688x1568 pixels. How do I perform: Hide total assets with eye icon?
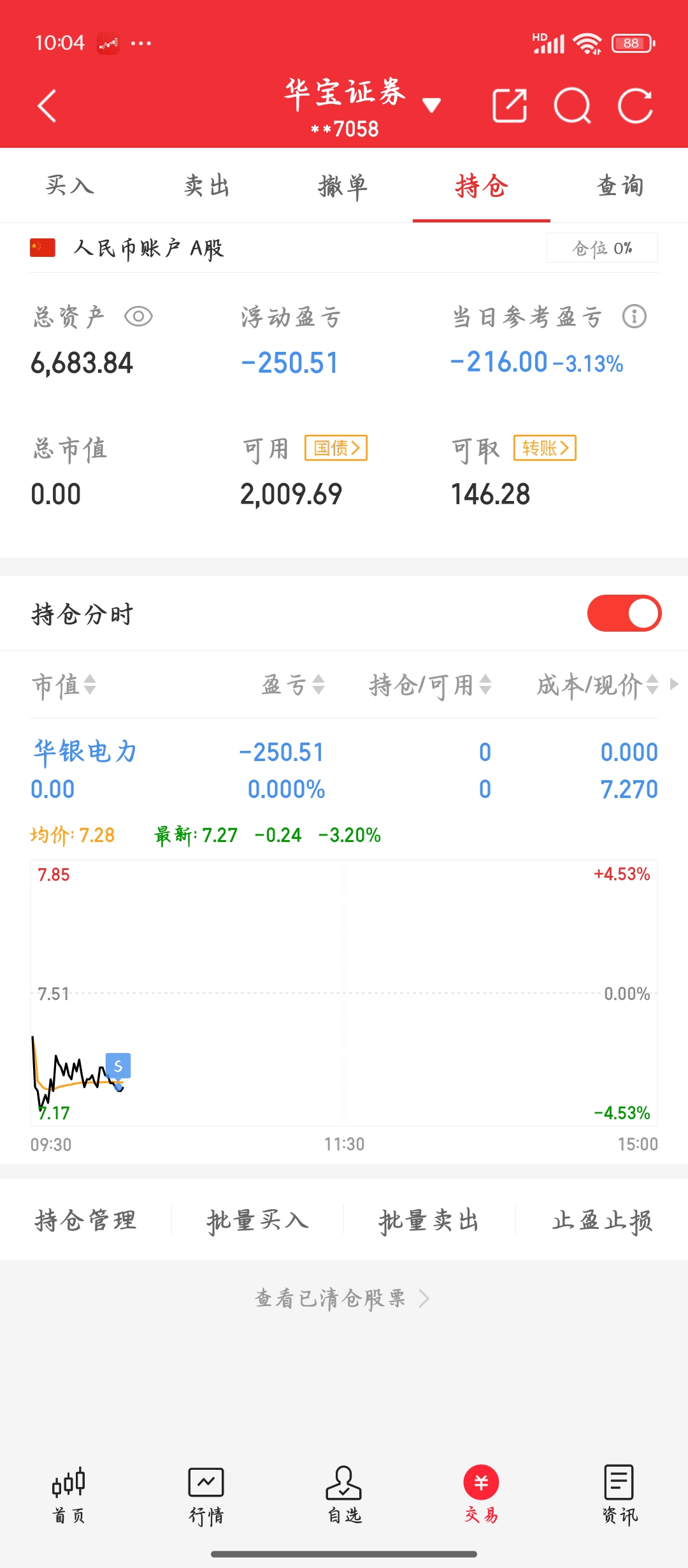point(138,317)
